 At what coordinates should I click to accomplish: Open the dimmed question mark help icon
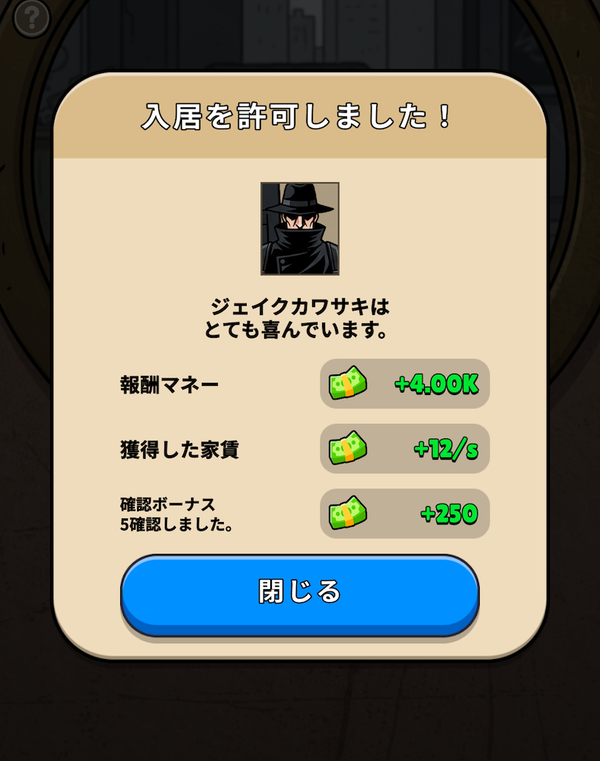coord(31,18)
